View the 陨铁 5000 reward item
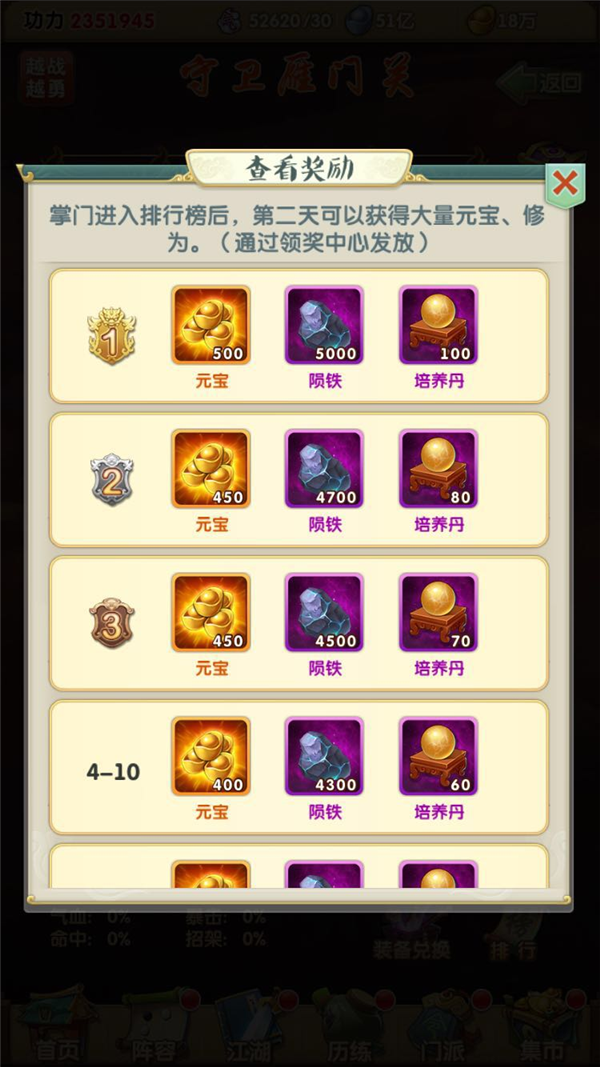 coord(324,325)
